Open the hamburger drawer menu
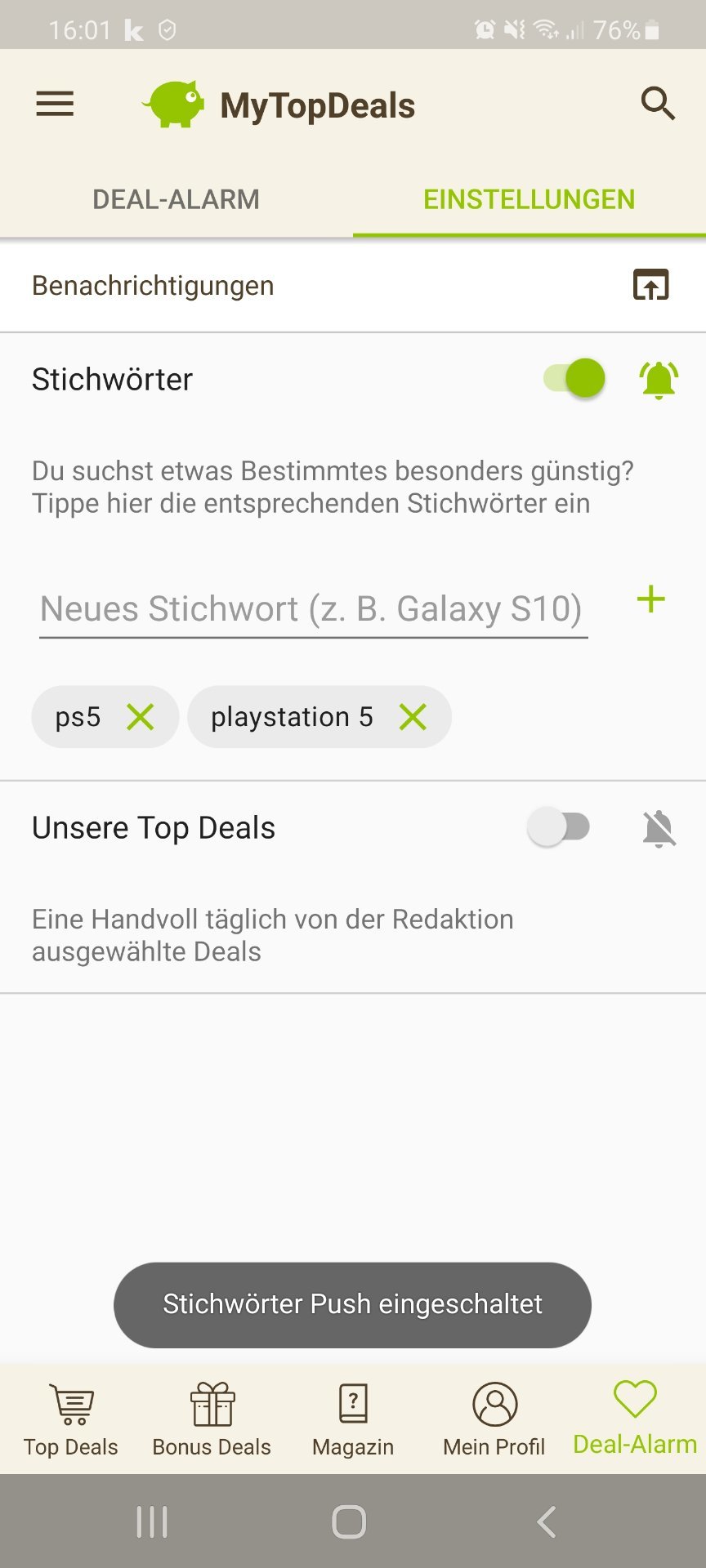706x1568 pixels. click(55, 104)
